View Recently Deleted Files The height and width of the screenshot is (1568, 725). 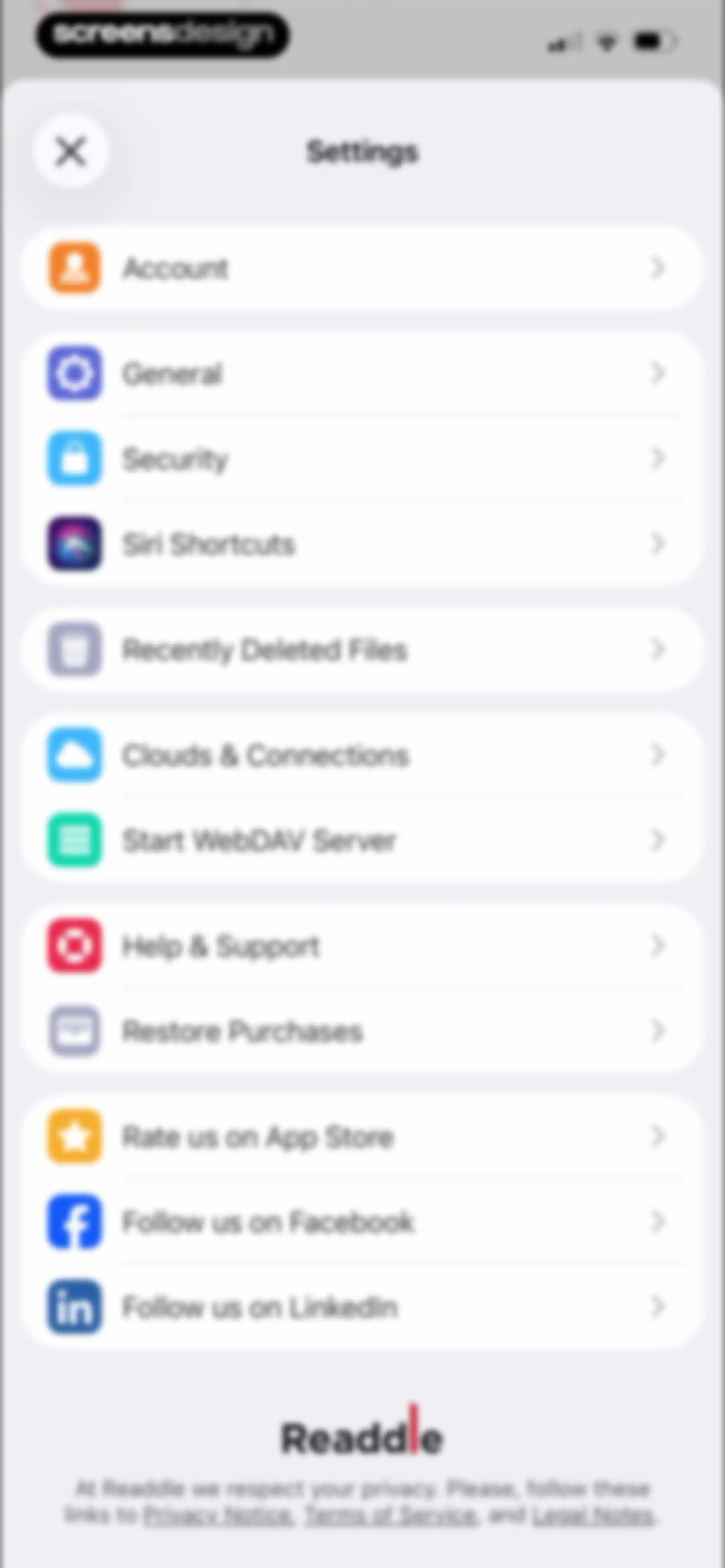click(x=363, y=649)
